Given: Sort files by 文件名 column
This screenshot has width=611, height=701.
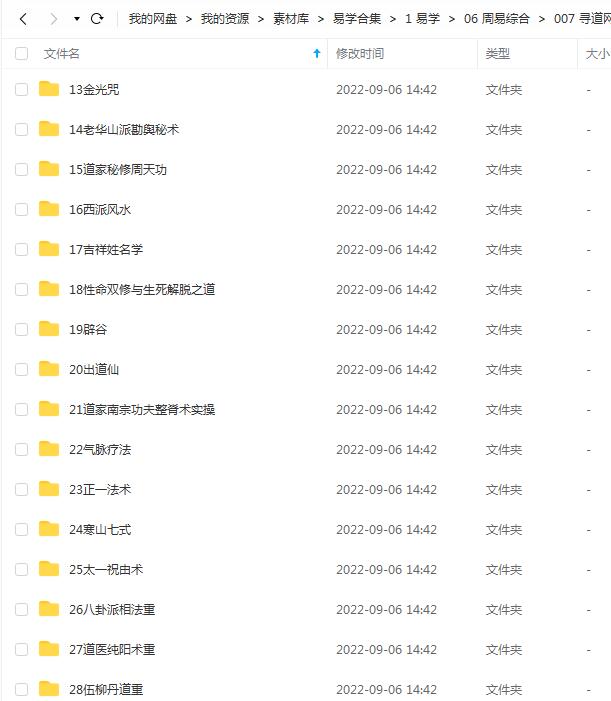Looking at the screenshot, I should pyautogui.click(x=62, y=53).
